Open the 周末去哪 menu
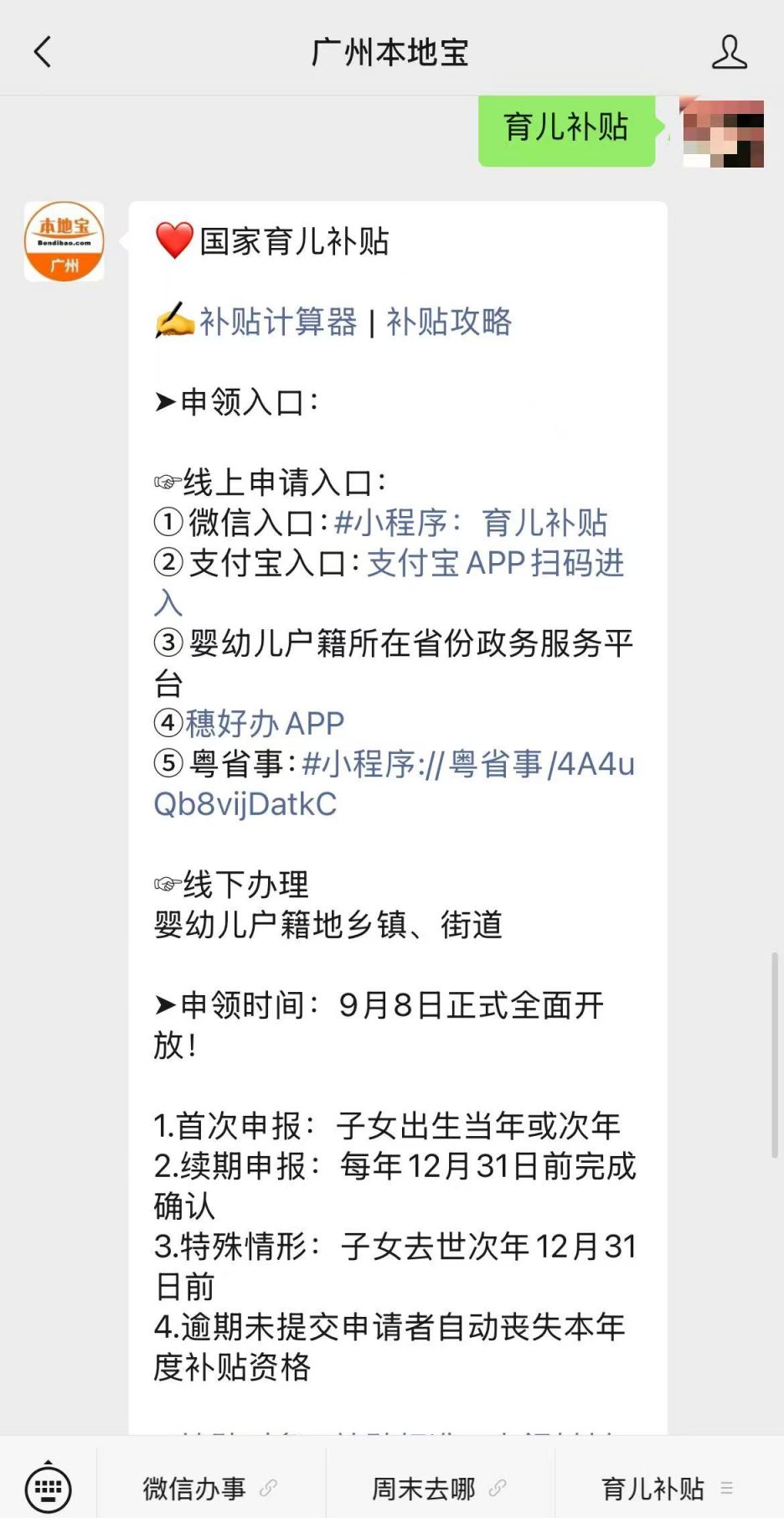The height and width of the screenshot is (1518, 784). coord(439,1488)
